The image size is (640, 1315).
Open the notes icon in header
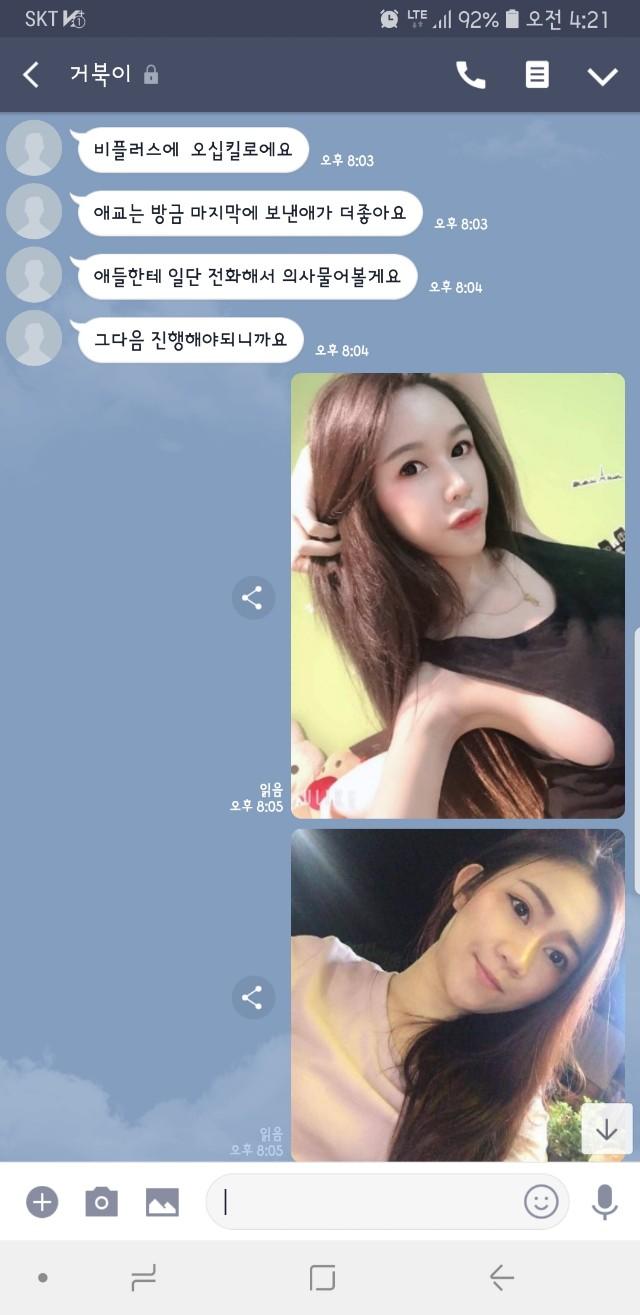(537, 75)
